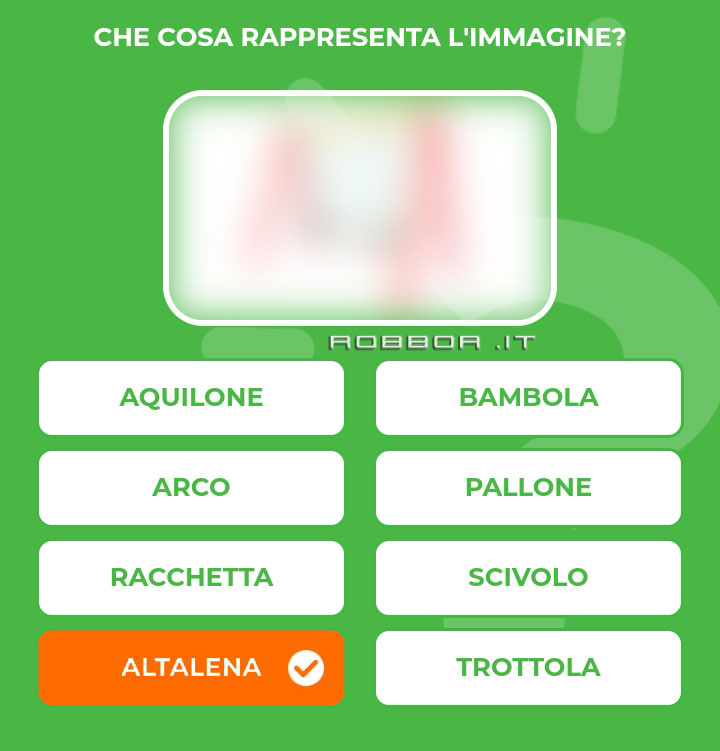Image resolution: width=720 pixels, height=751 pixels.
Task: Choose TROTTOLA as the answer
Action: pos(528,668)
